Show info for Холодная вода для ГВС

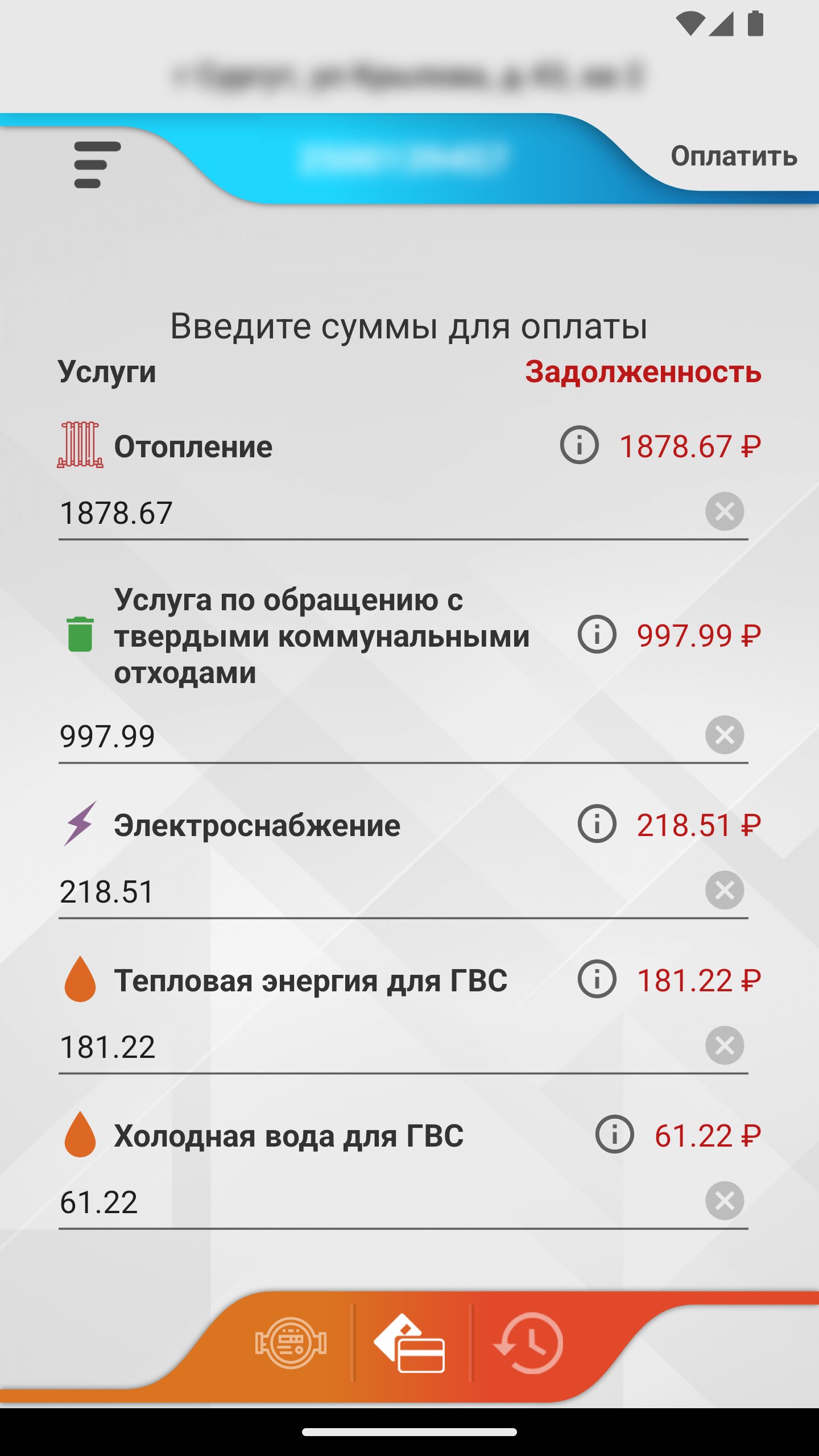(x=614, y=1134)
